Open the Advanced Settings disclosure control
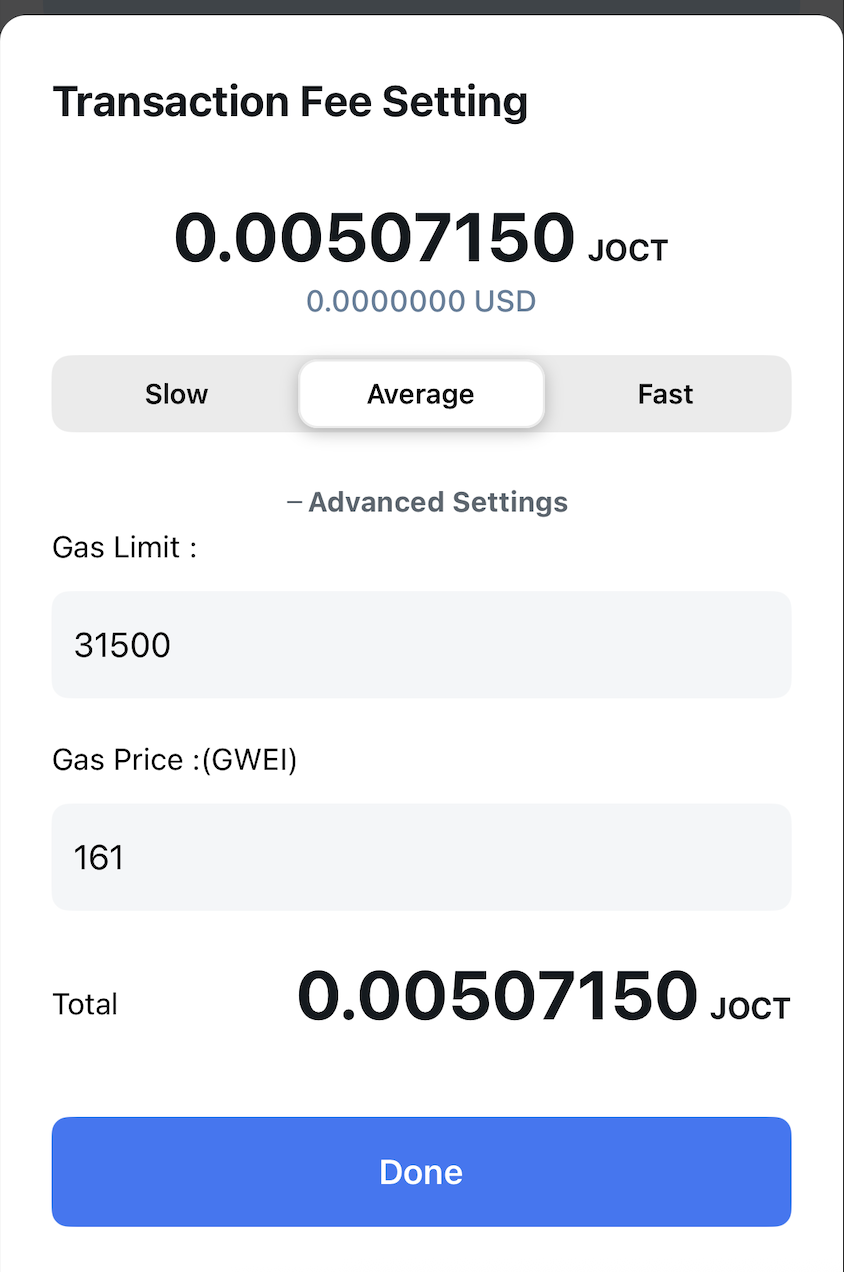This screenshot has height=1272, width=844. [437, 501]
